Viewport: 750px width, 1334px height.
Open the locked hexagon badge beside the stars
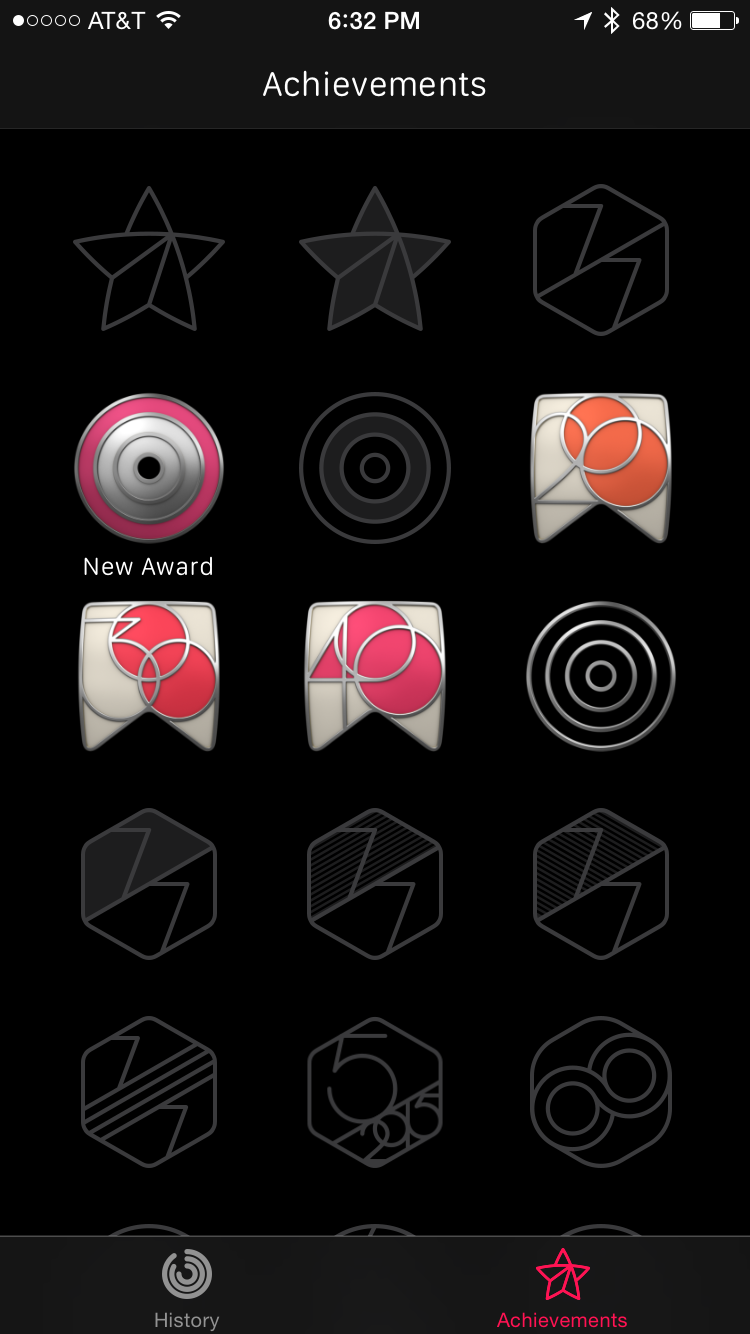click(x=601, y=260)
